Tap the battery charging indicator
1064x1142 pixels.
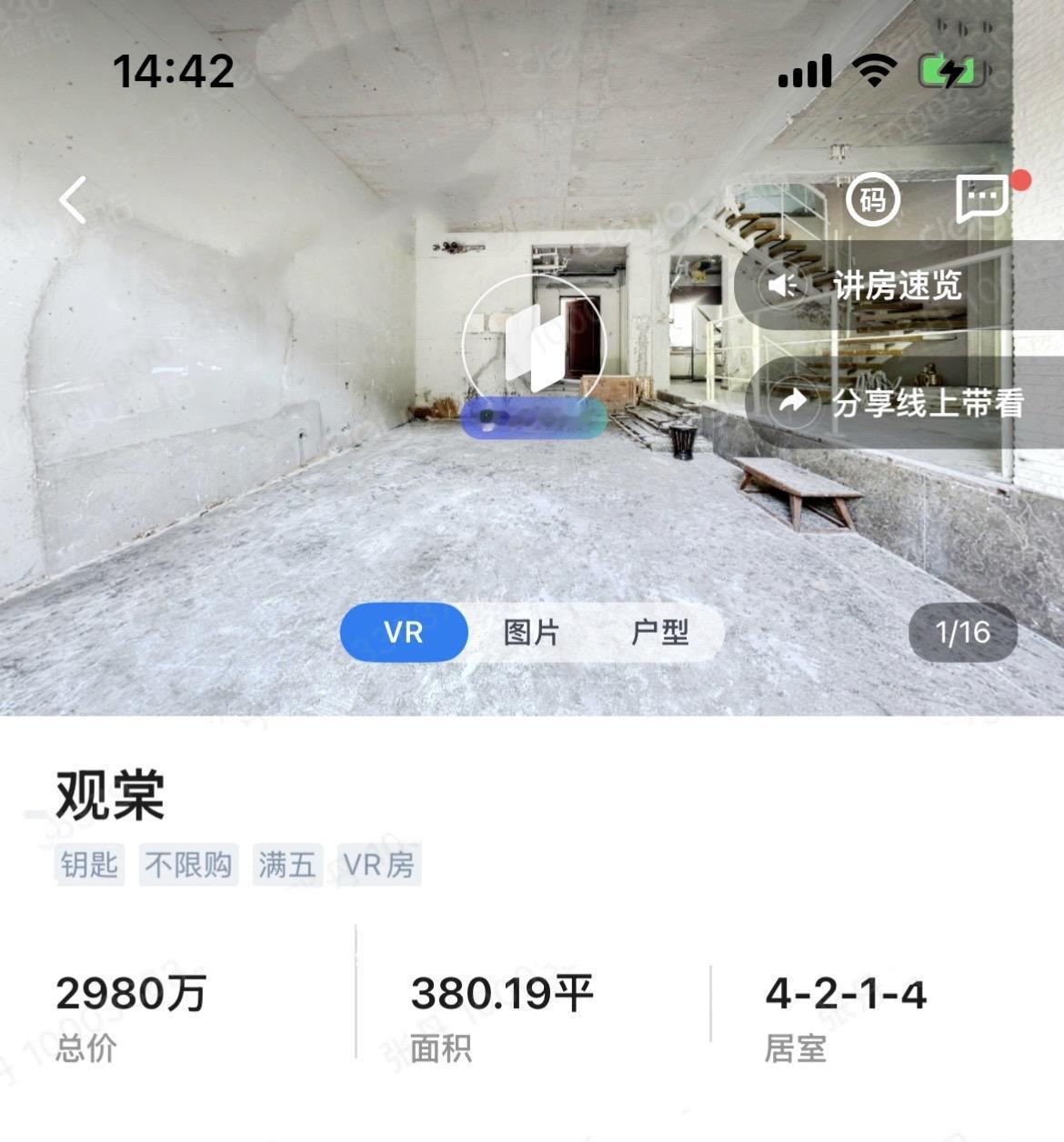coord(949,71)
